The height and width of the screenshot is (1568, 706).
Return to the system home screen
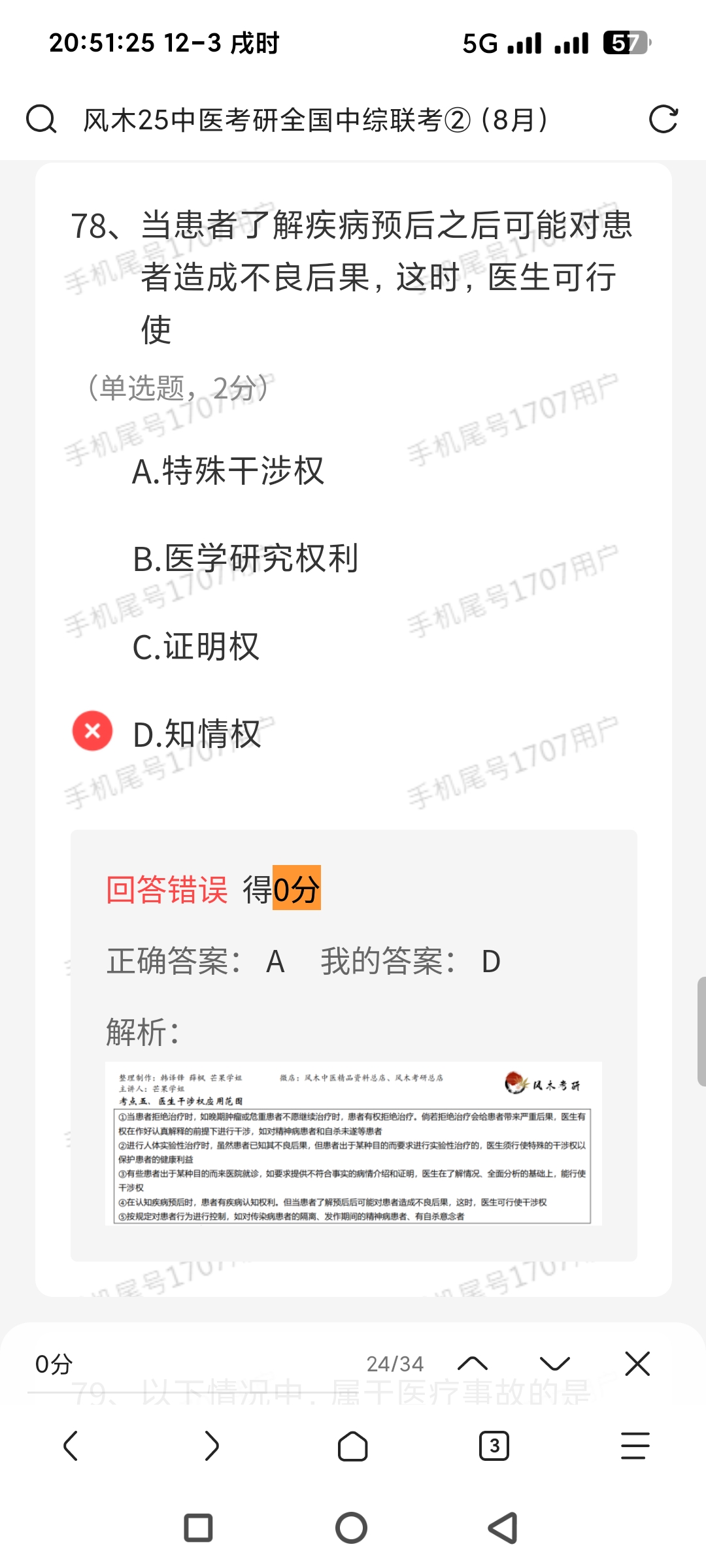(352, 1528)
